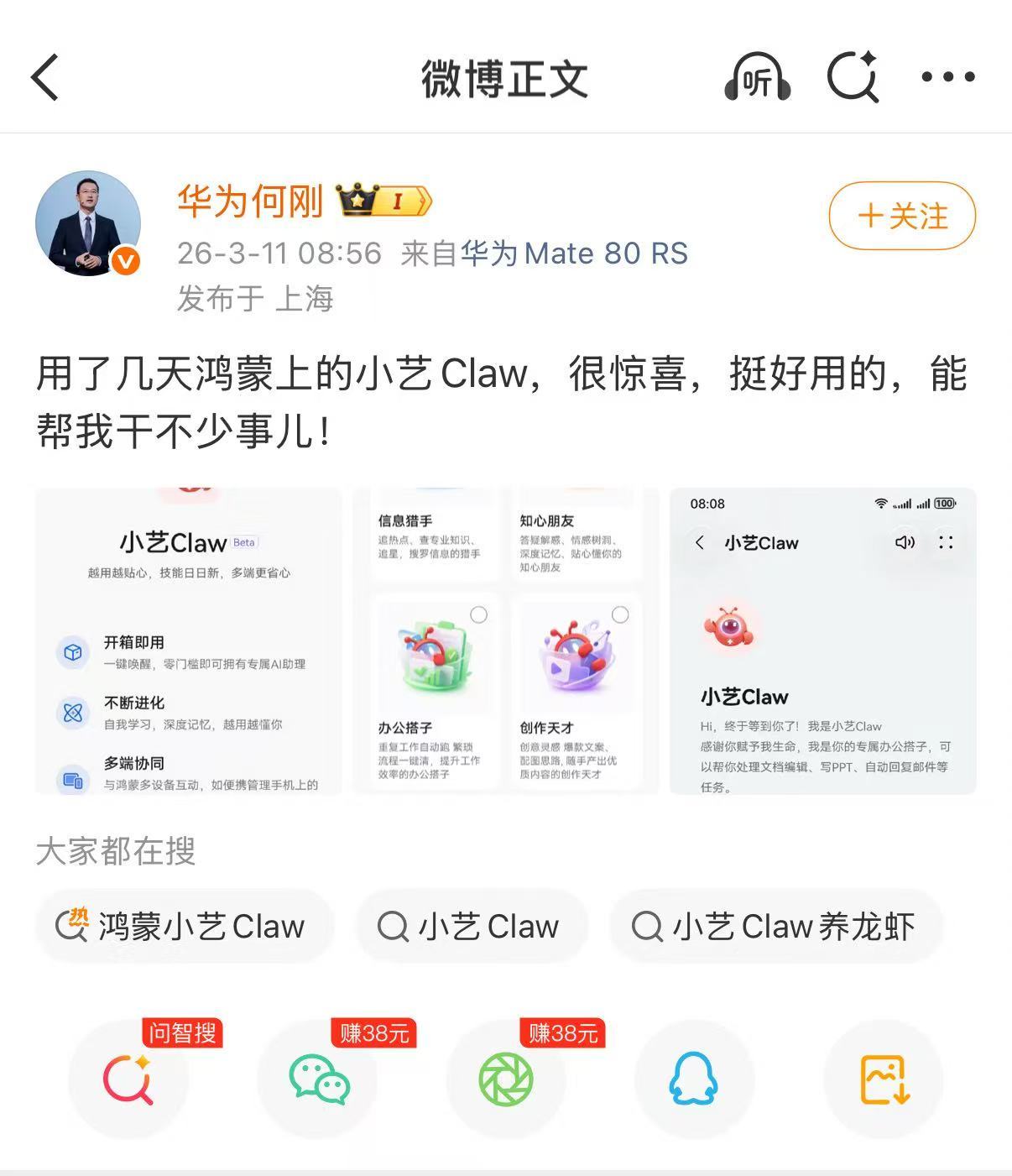Share to WeChat Moments
Image resolution: width=1012 pixels, height=1176 pixels.
pyautogui.click(x=506, y=1079)
